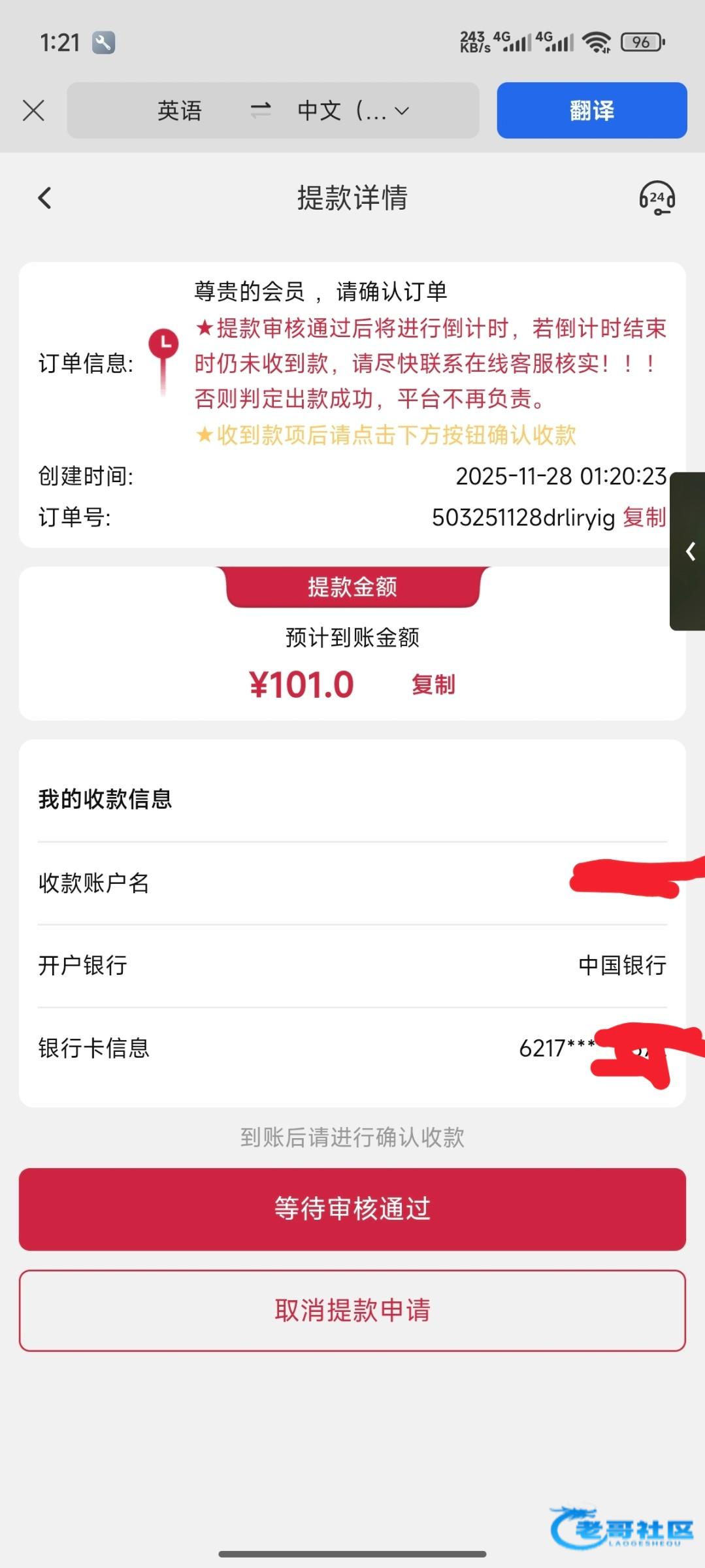705x1568 pixels.
Task: Open the 中文 target language dropdown
Action: pyautogui.click(x=353, y=110)
